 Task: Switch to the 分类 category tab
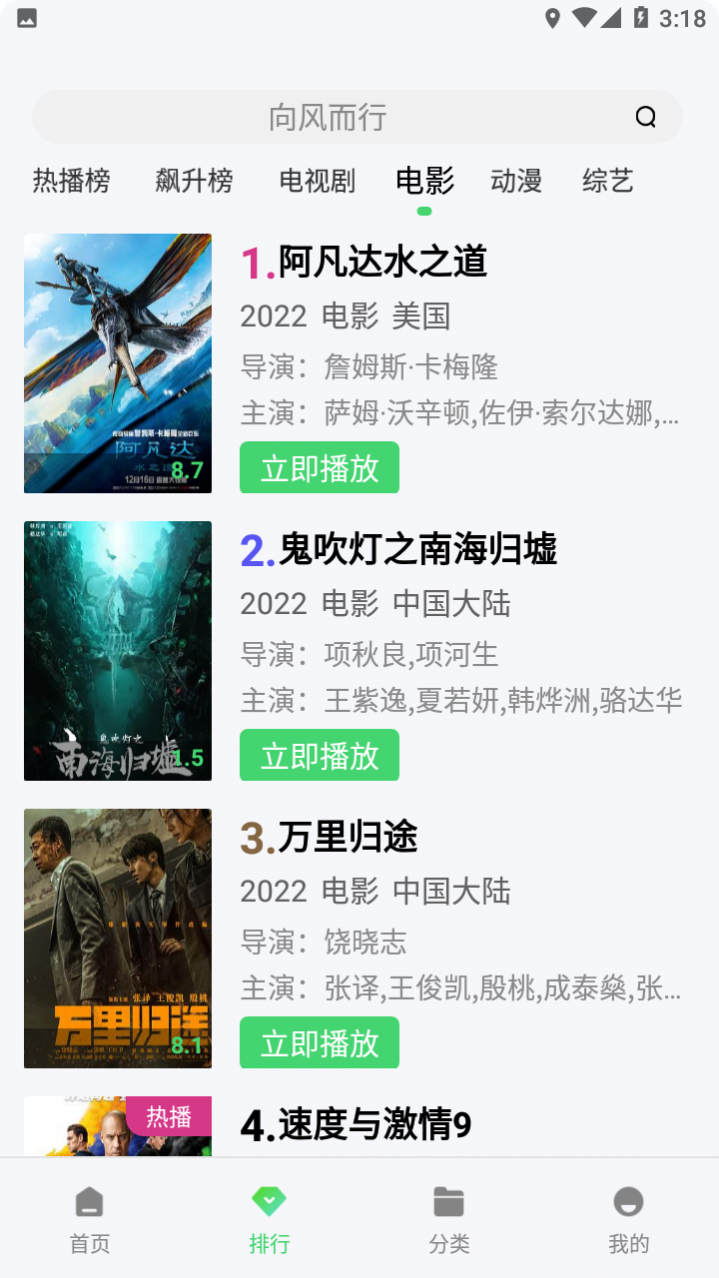tap(449, 1219)
